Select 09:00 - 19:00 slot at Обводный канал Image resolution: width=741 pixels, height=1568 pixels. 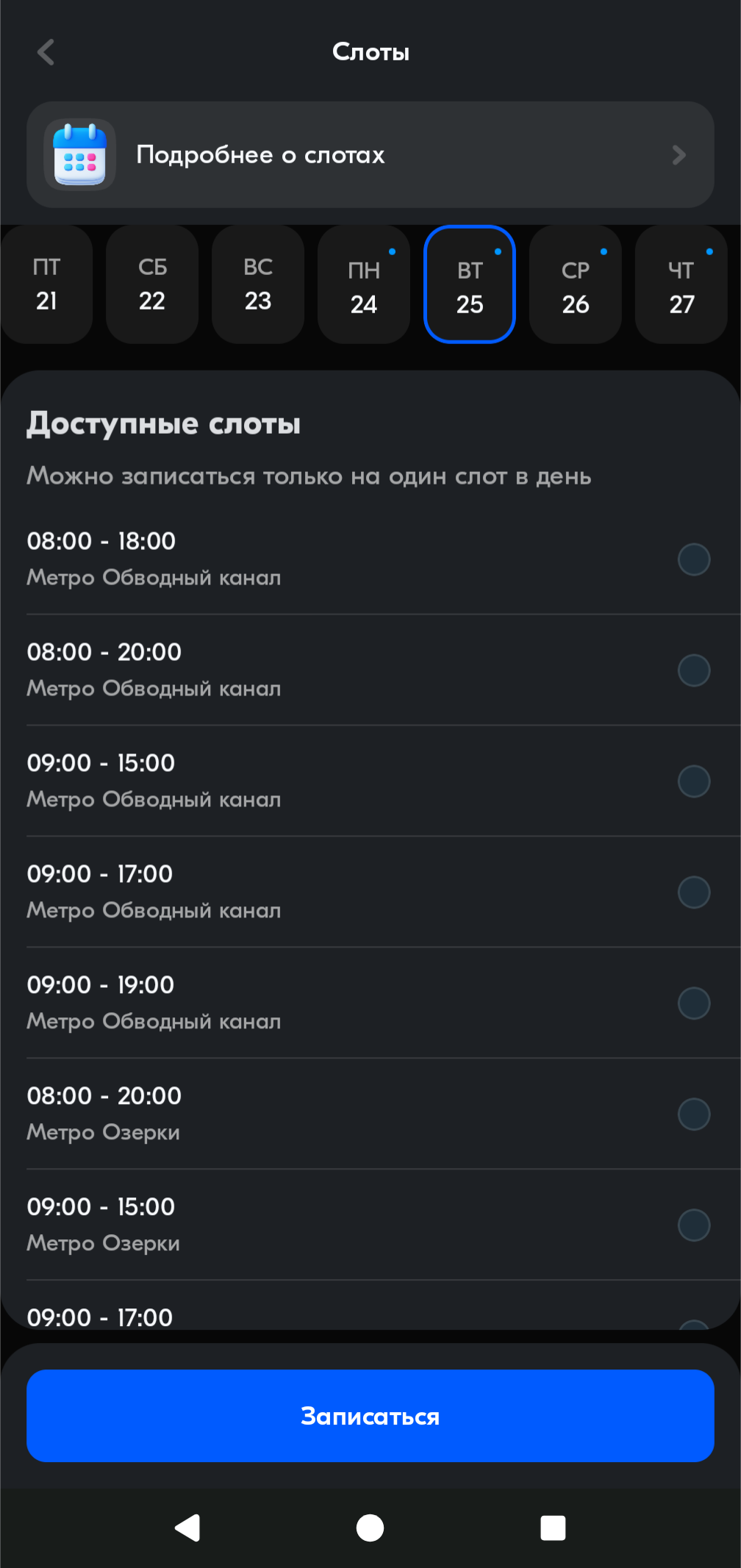[370, 1003]
